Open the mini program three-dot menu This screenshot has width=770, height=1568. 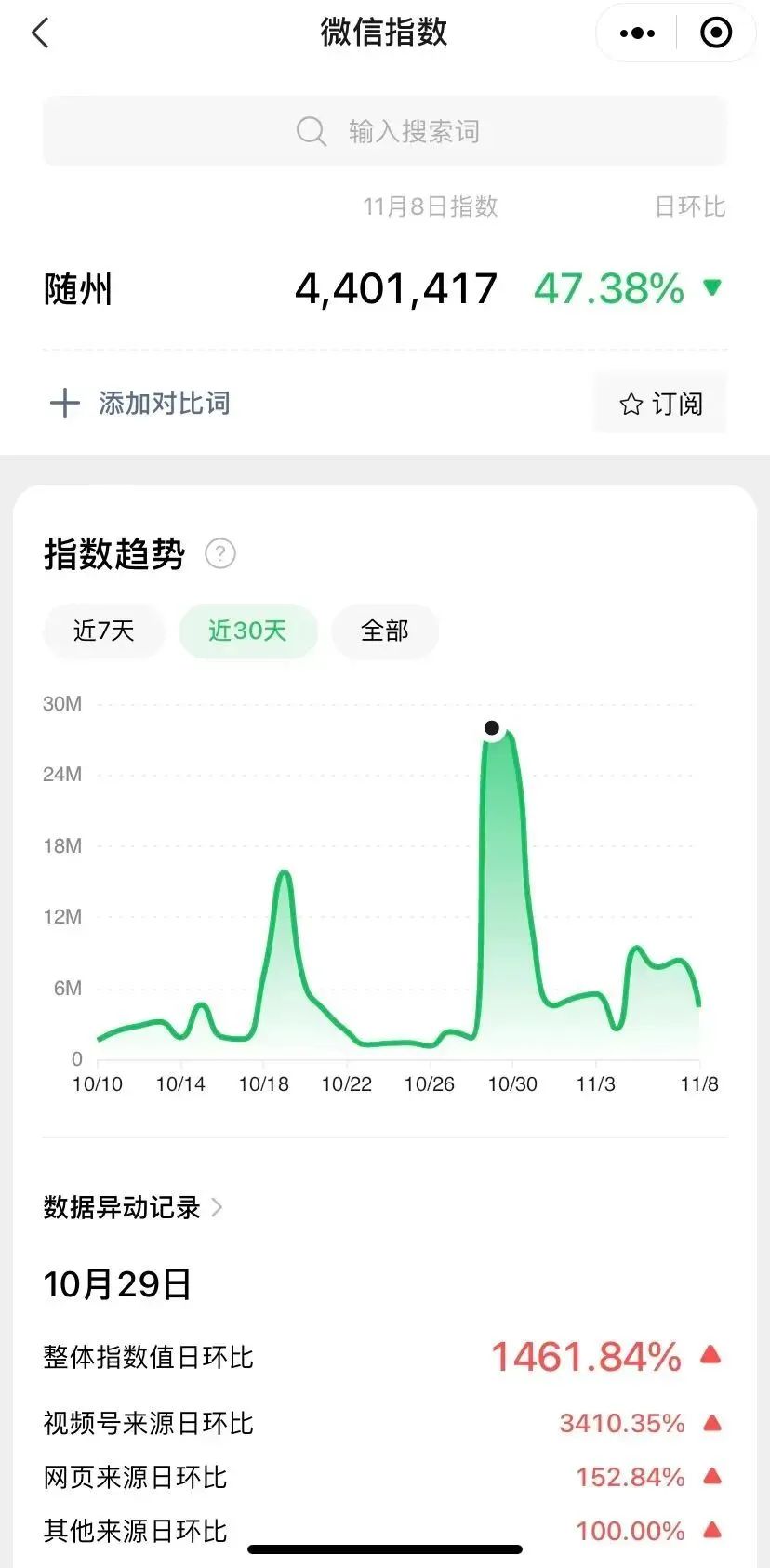[637, 33]
